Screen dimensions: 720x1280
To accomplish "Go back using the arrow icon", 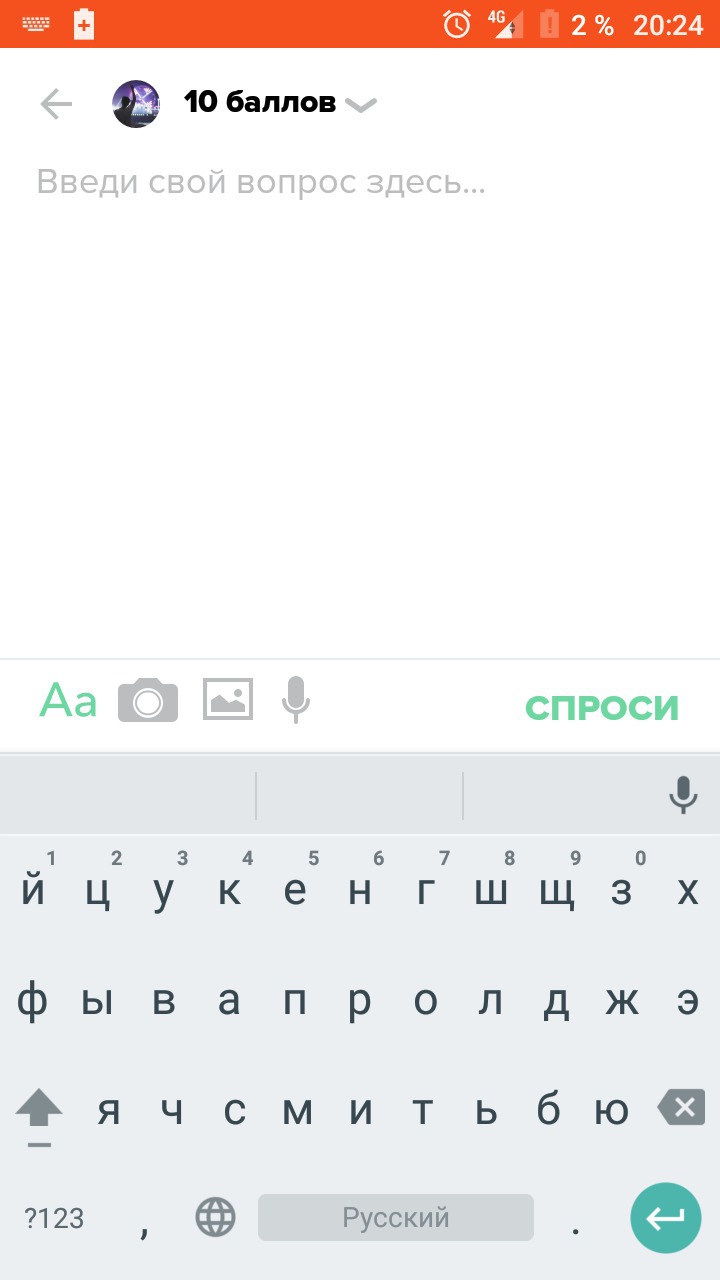I will point(56,104).
